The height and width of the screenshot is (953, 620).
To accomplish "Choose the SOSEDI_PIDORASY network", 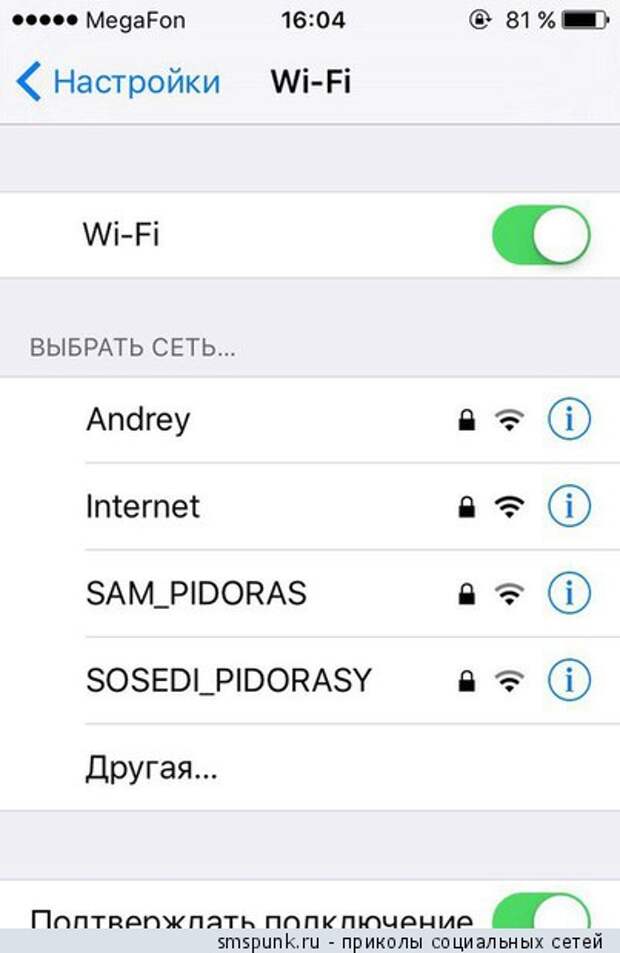I will pyautogui.click(x=228, y=681).
